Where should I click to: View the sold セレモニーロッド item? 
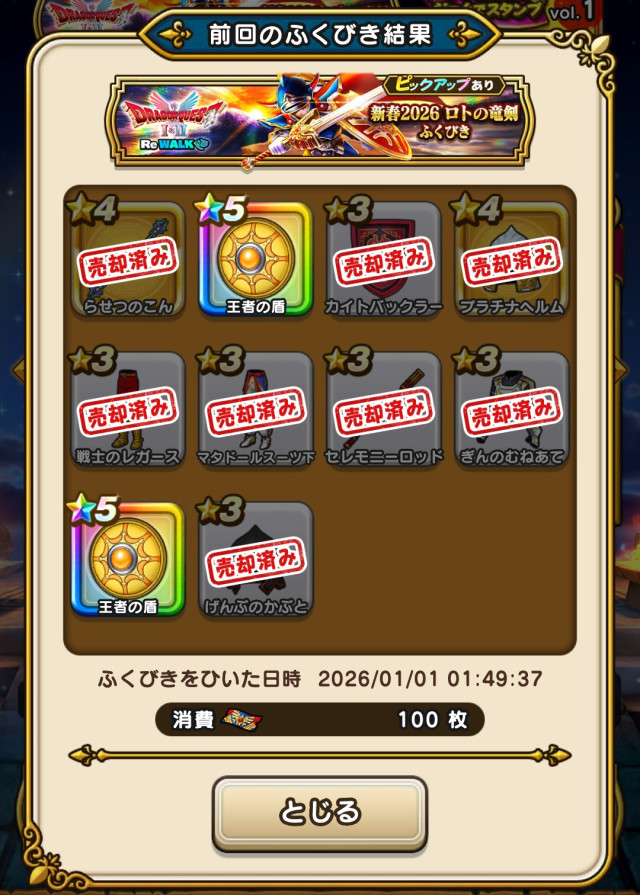click(383, 408)
